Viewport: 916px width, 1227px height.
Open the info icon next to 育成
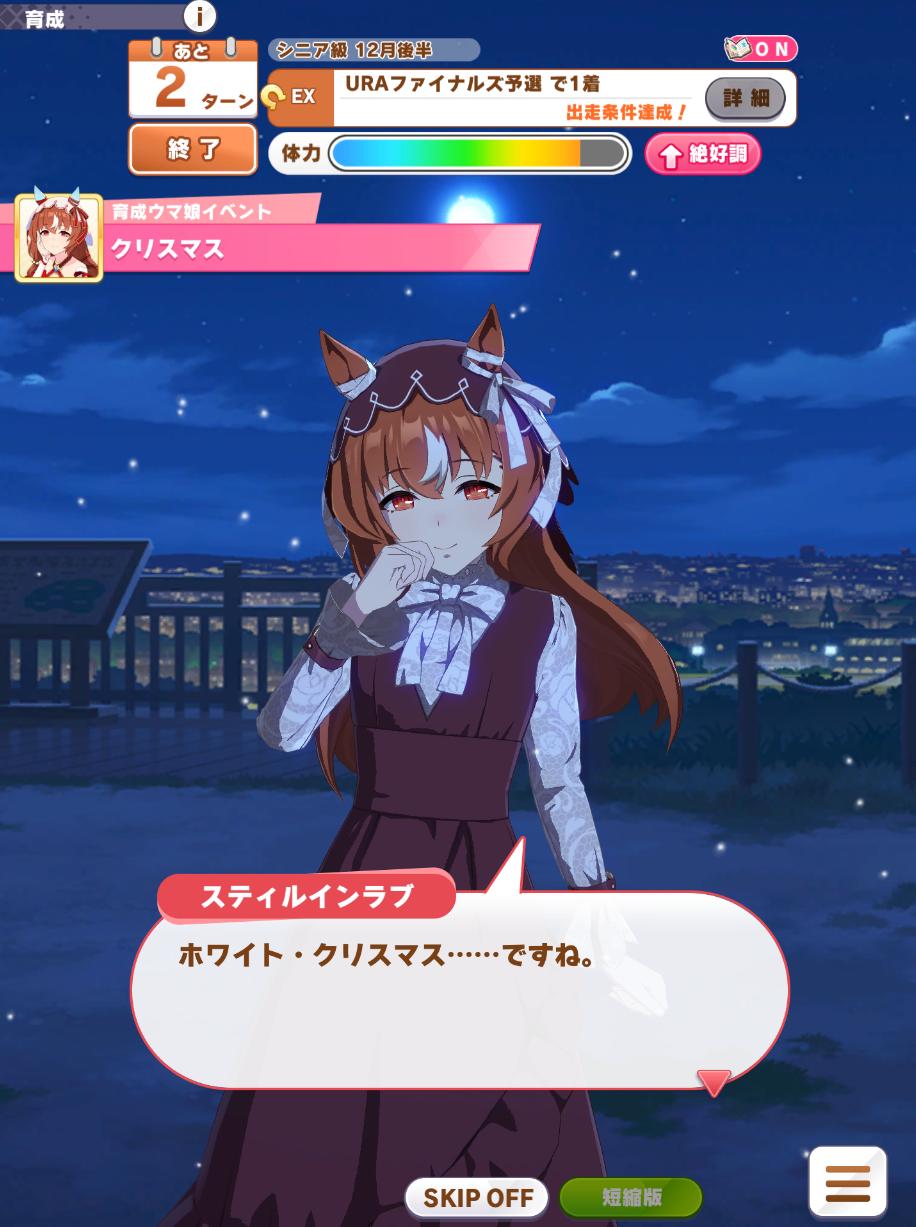pos(199,16)
